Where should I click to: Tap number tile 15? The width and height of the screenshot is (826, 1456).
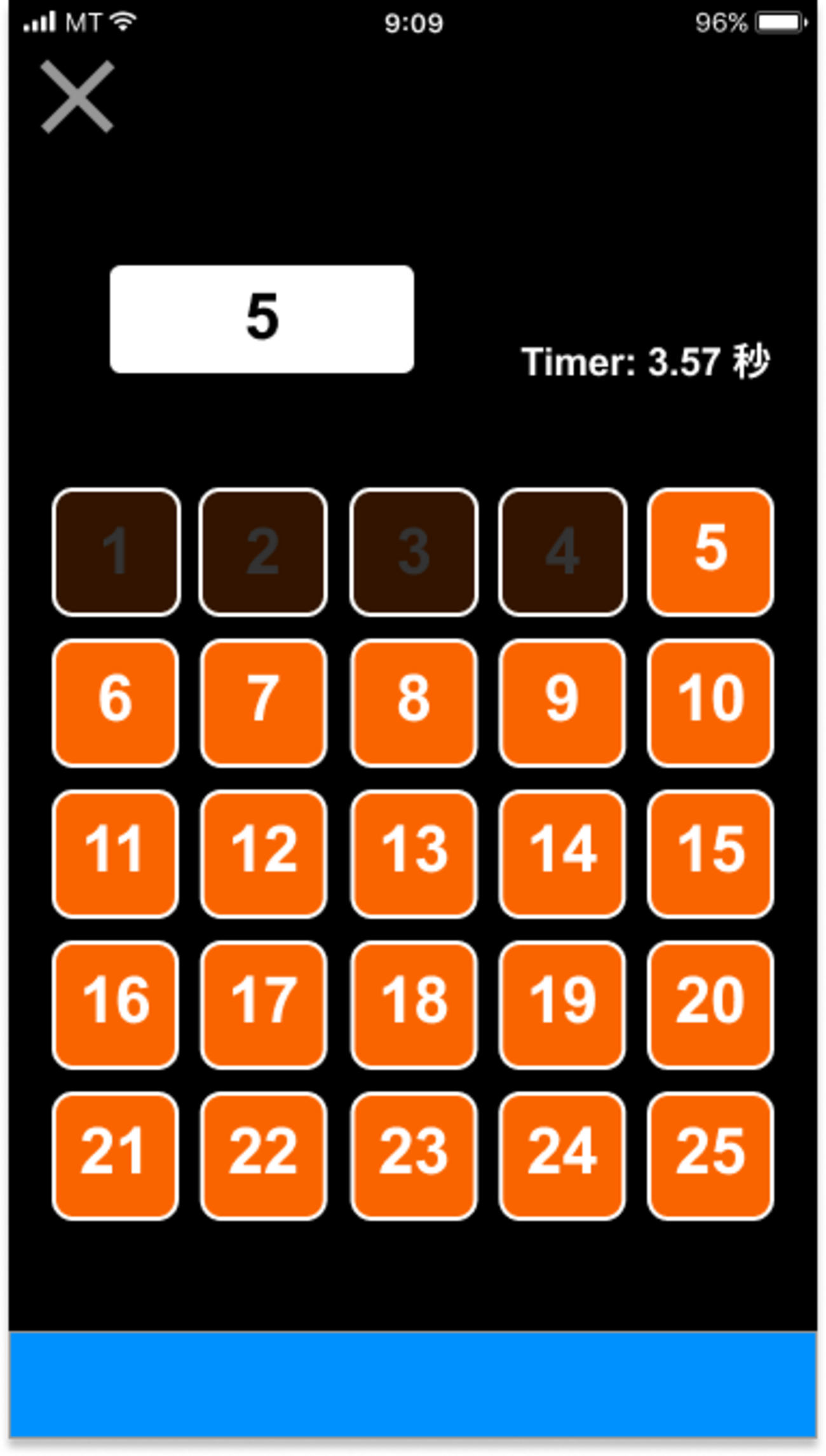coord(710,854)
